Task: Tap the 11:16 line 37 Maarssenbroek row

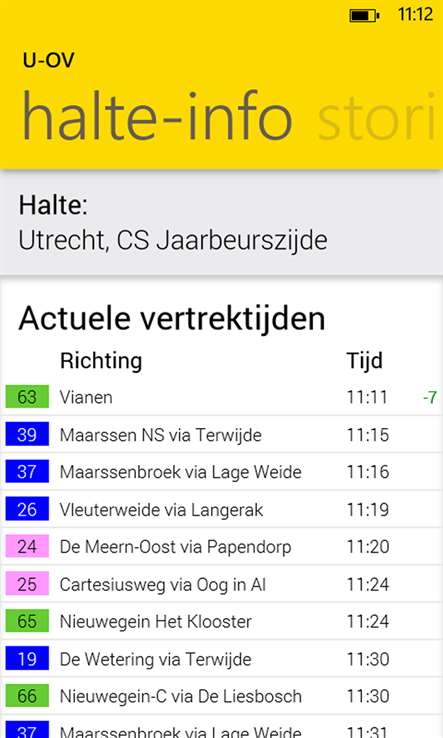Action: pyautogui.click(x=221, y=472)
